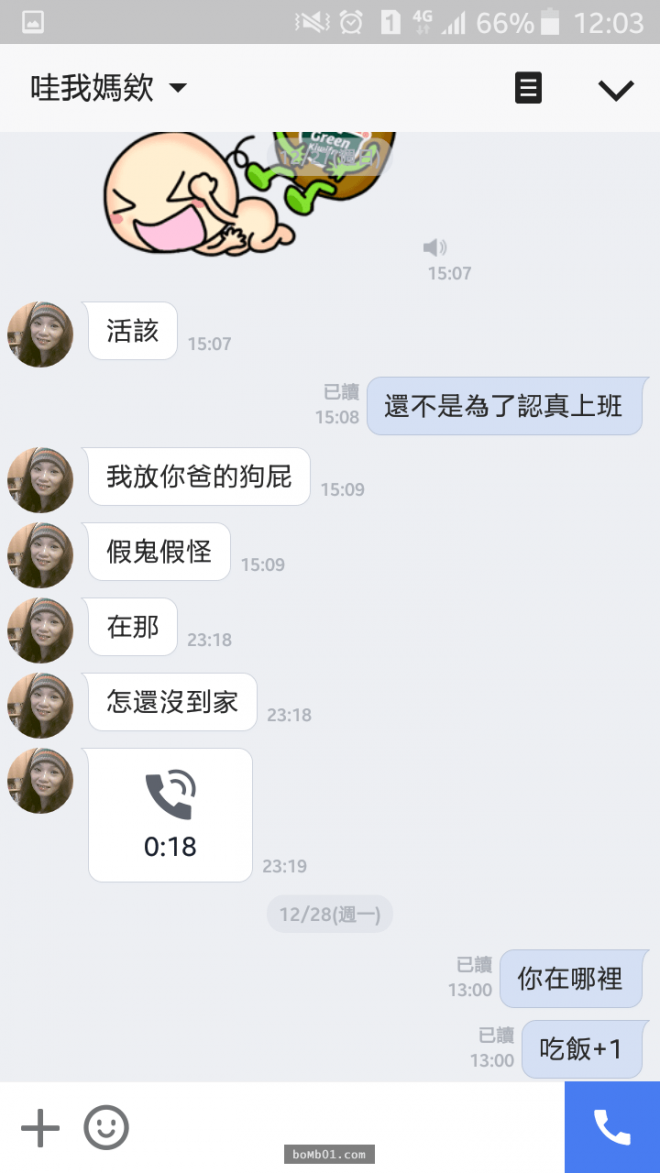Open the laughing sticker at the top
The width and height of the screenshot is (660, 1173).
point(230,195)
